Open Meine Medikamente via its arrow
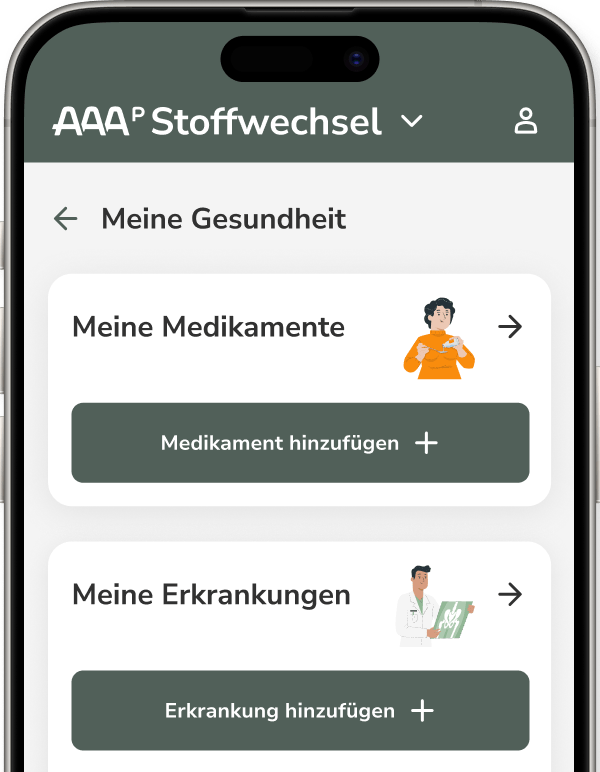The width and height of the screenshot is (600, 772). pyautogui.click(x=510, y=327)
